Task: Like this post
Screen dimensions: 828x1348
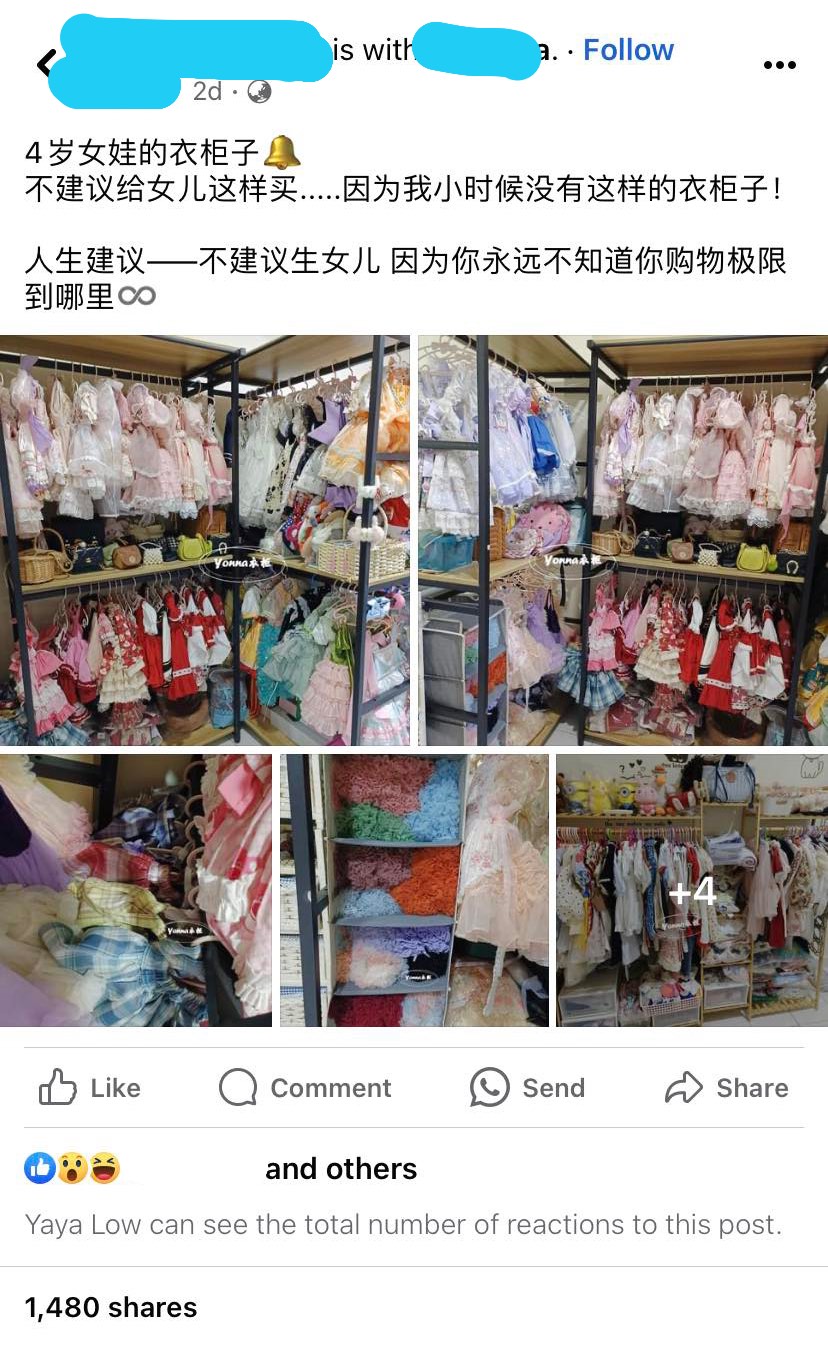Action: point(90,1088)
